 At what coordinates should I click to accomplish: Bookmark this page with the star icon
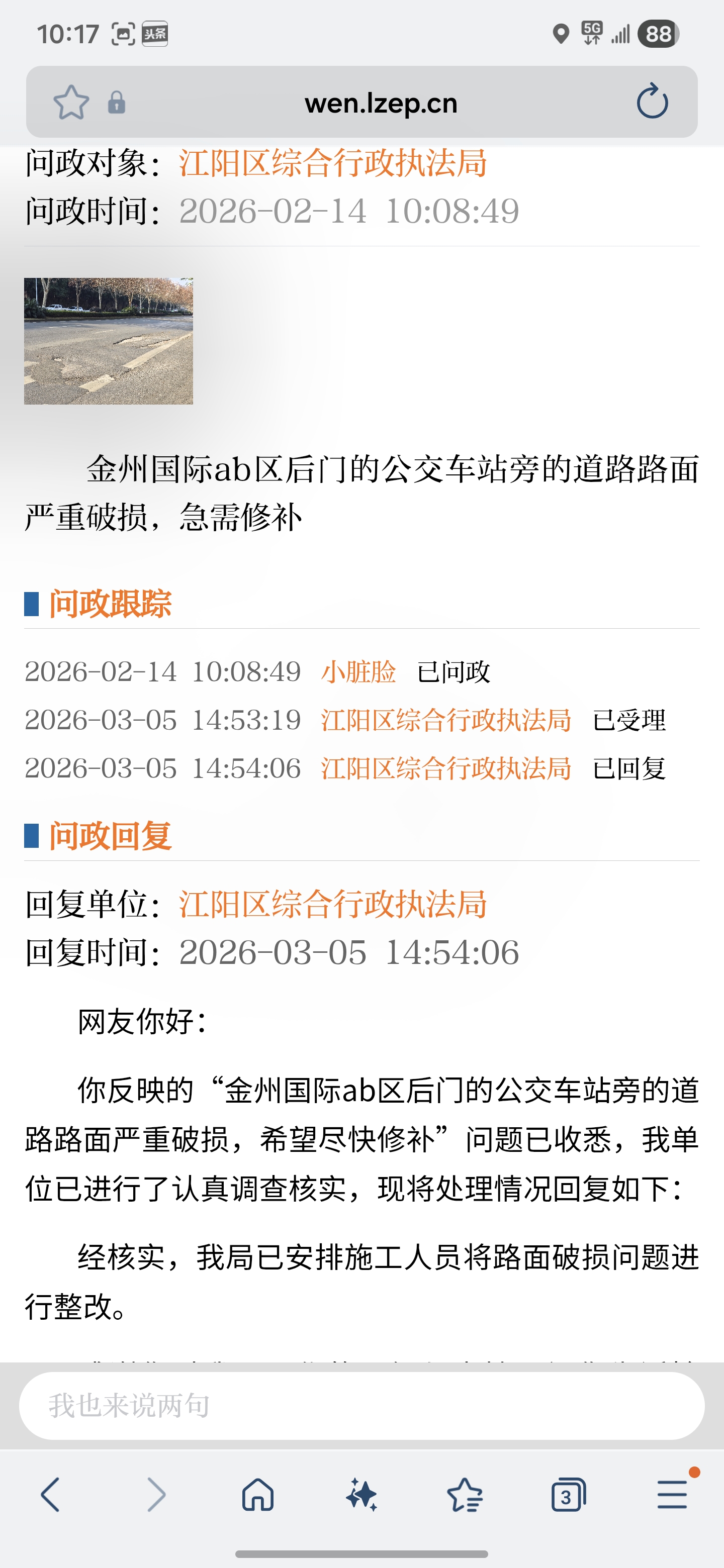tap(71, 102)
